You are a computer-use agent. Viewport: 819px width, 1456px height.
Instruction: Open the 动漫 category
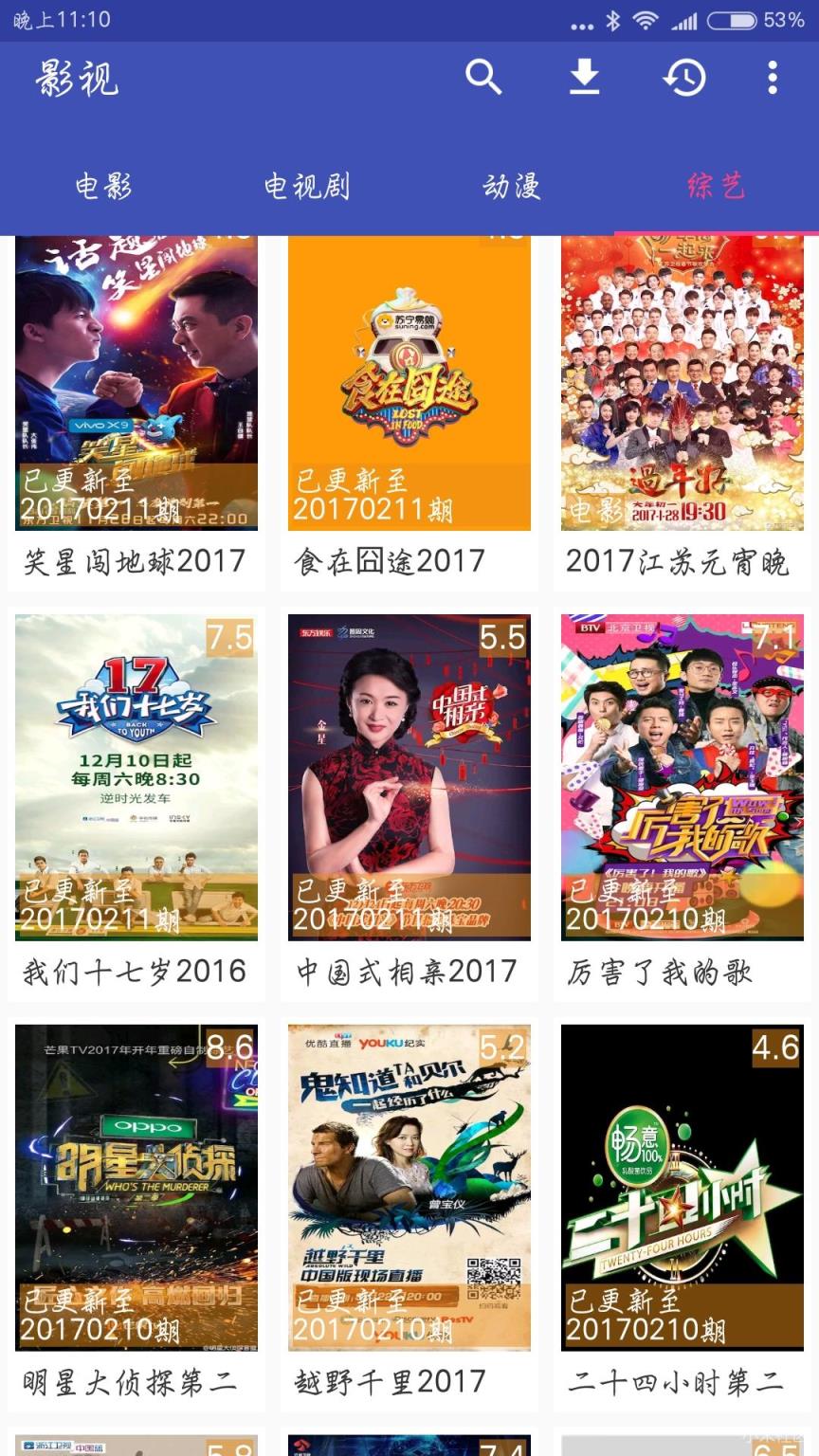tap(512, 187)
